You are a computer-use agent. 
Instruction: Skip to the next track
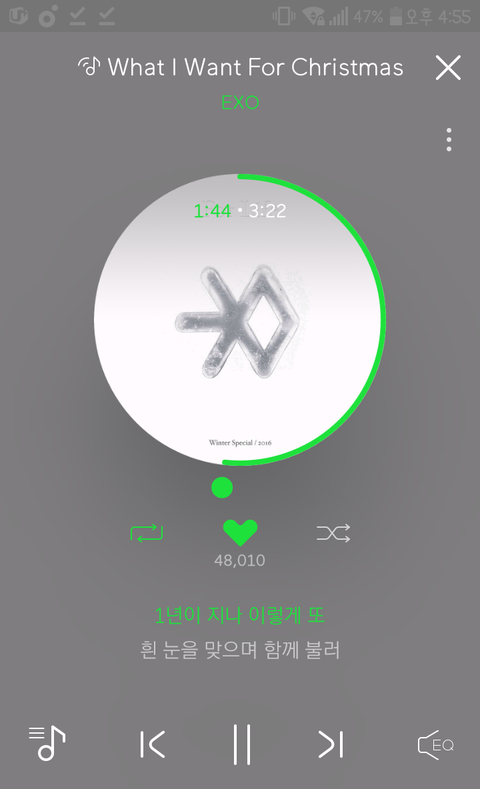coord(331,744)
